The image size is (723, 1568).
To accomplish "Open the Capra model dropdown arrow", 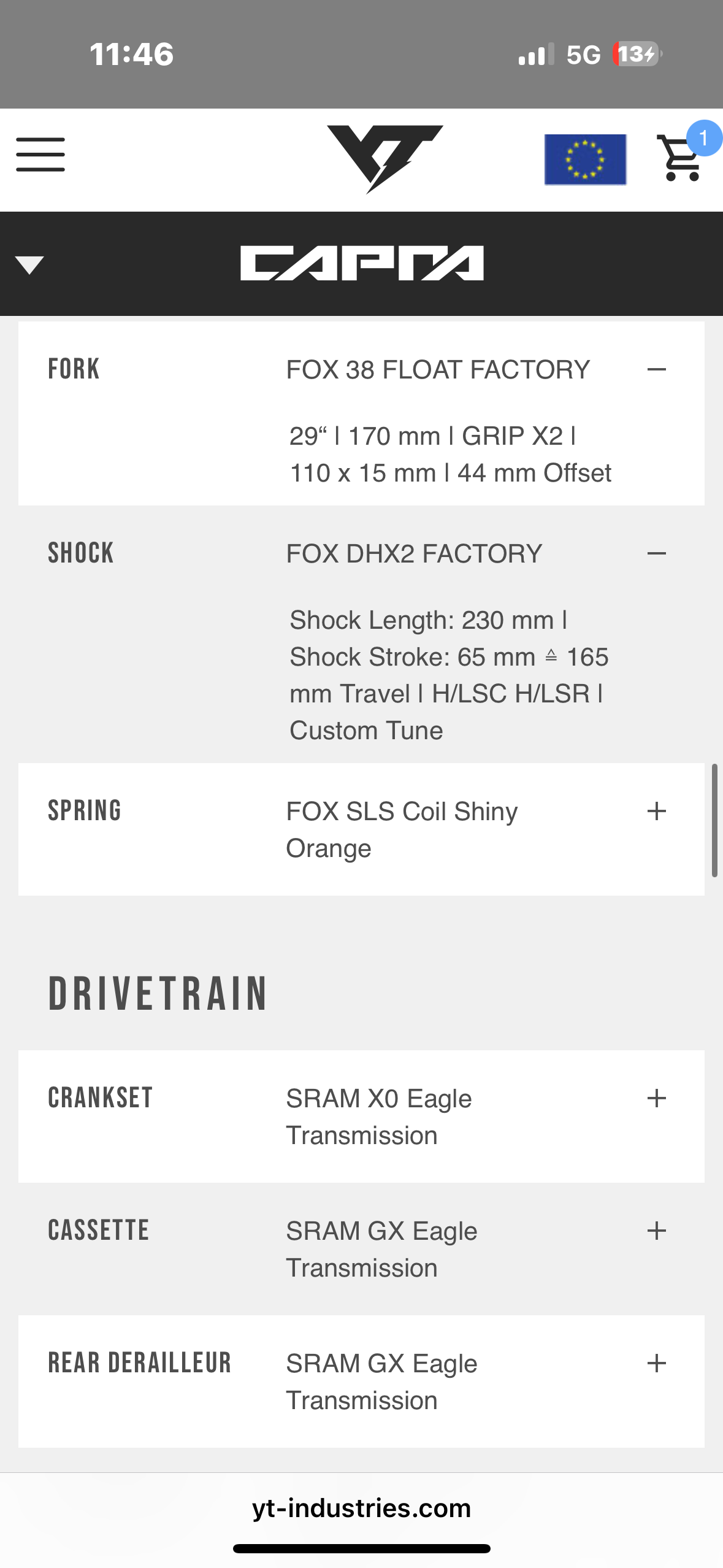I will click(29, 265).
